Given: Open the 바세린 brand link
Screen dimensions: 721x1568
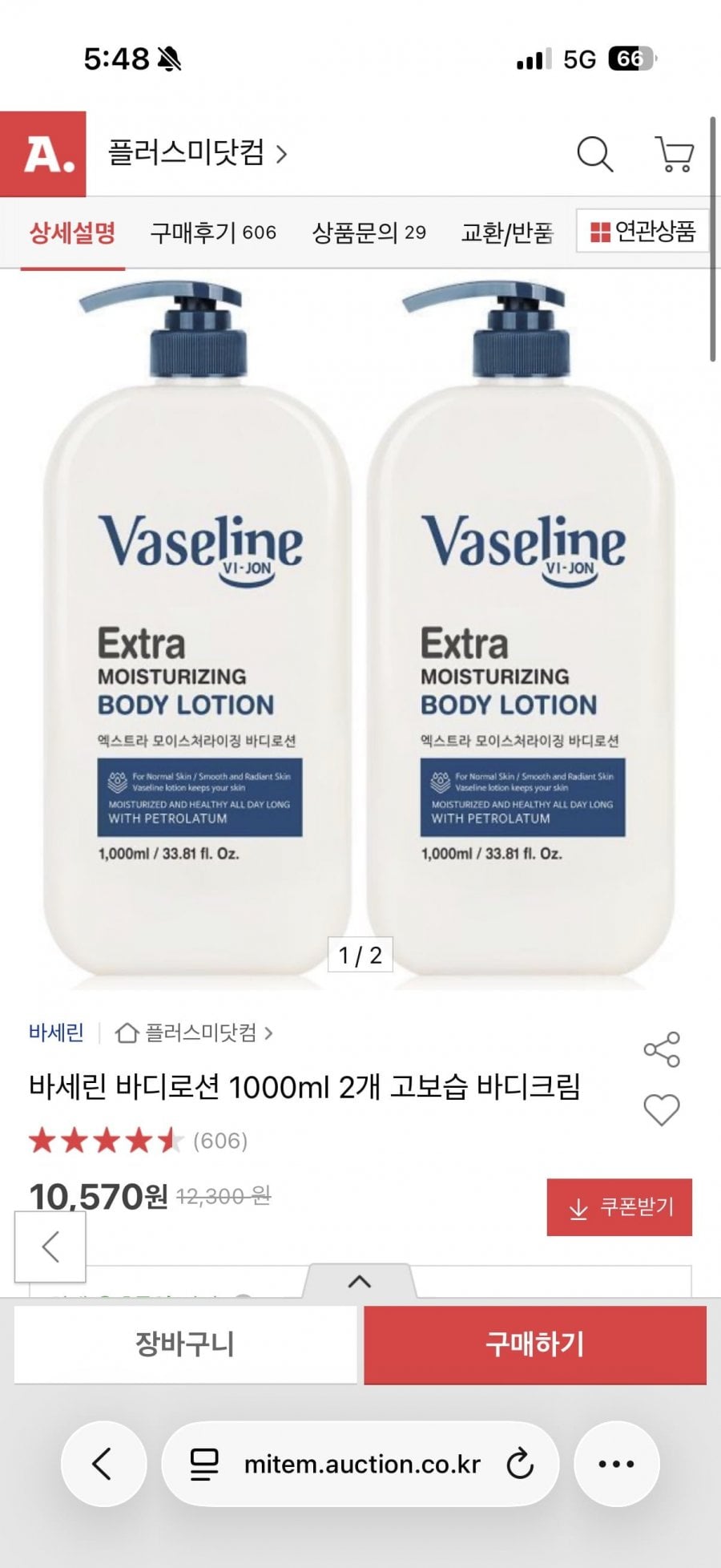Looking at the screenshot, I should pos(56,1033).
